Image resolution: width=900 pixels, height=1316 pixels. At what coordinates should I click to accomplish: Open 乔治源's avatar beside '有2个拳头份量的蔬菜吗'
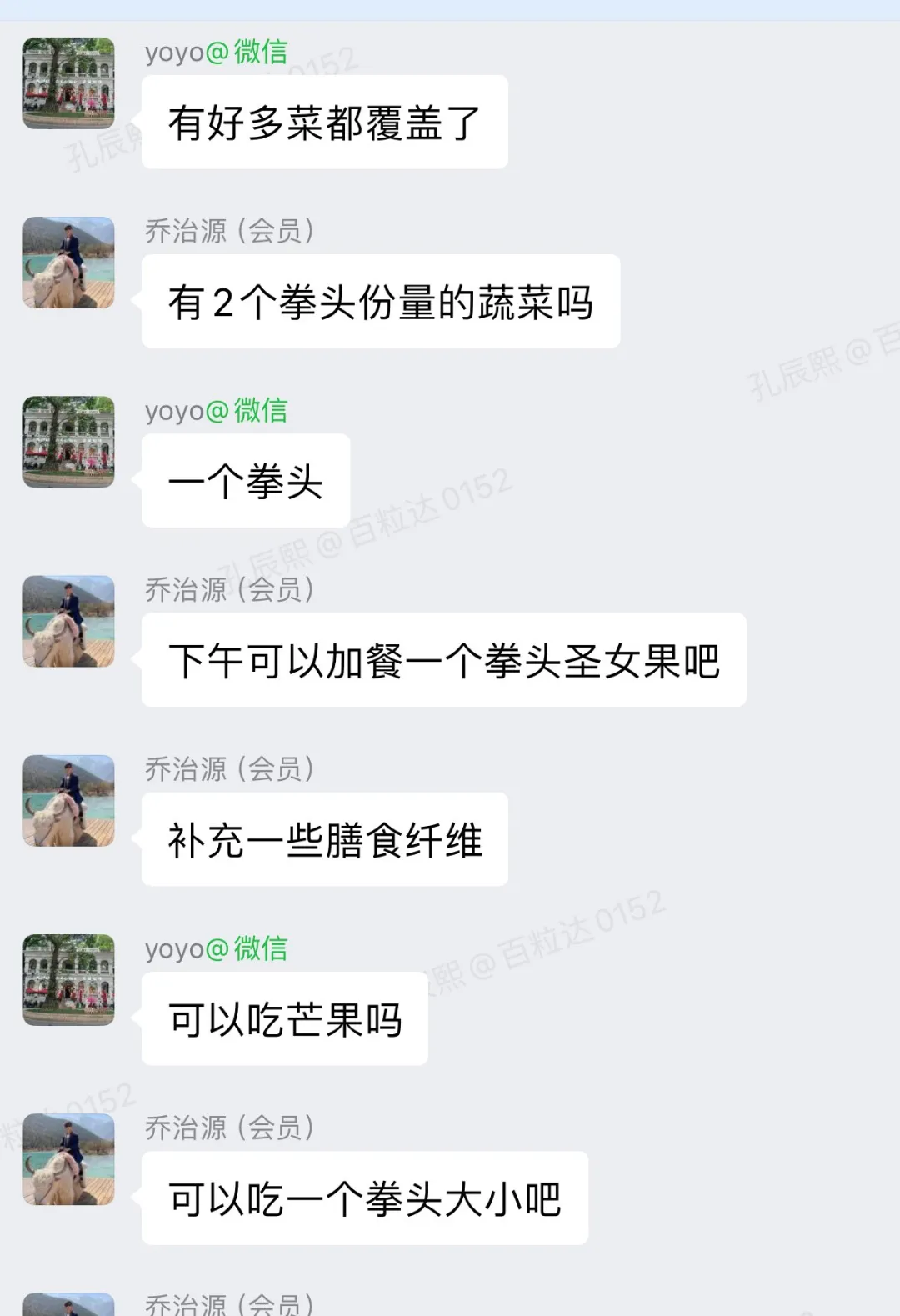68,263
